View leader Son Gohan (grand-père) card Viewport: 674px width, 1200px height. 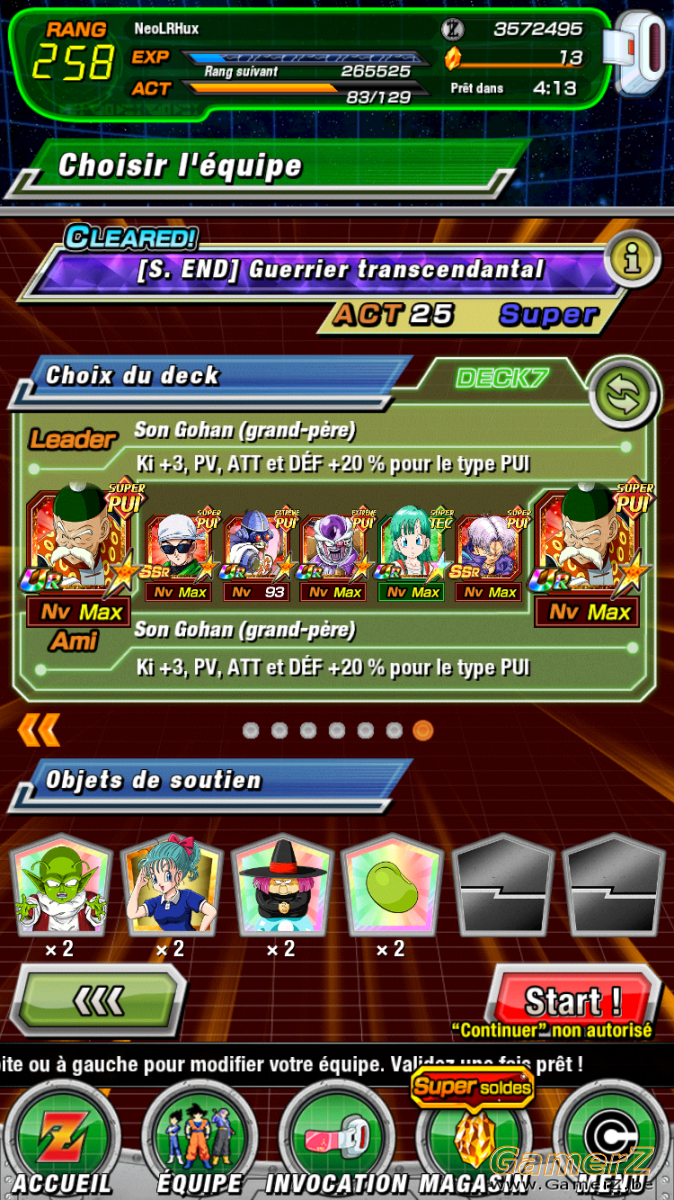pyautogui.click(x=79, y=553)
